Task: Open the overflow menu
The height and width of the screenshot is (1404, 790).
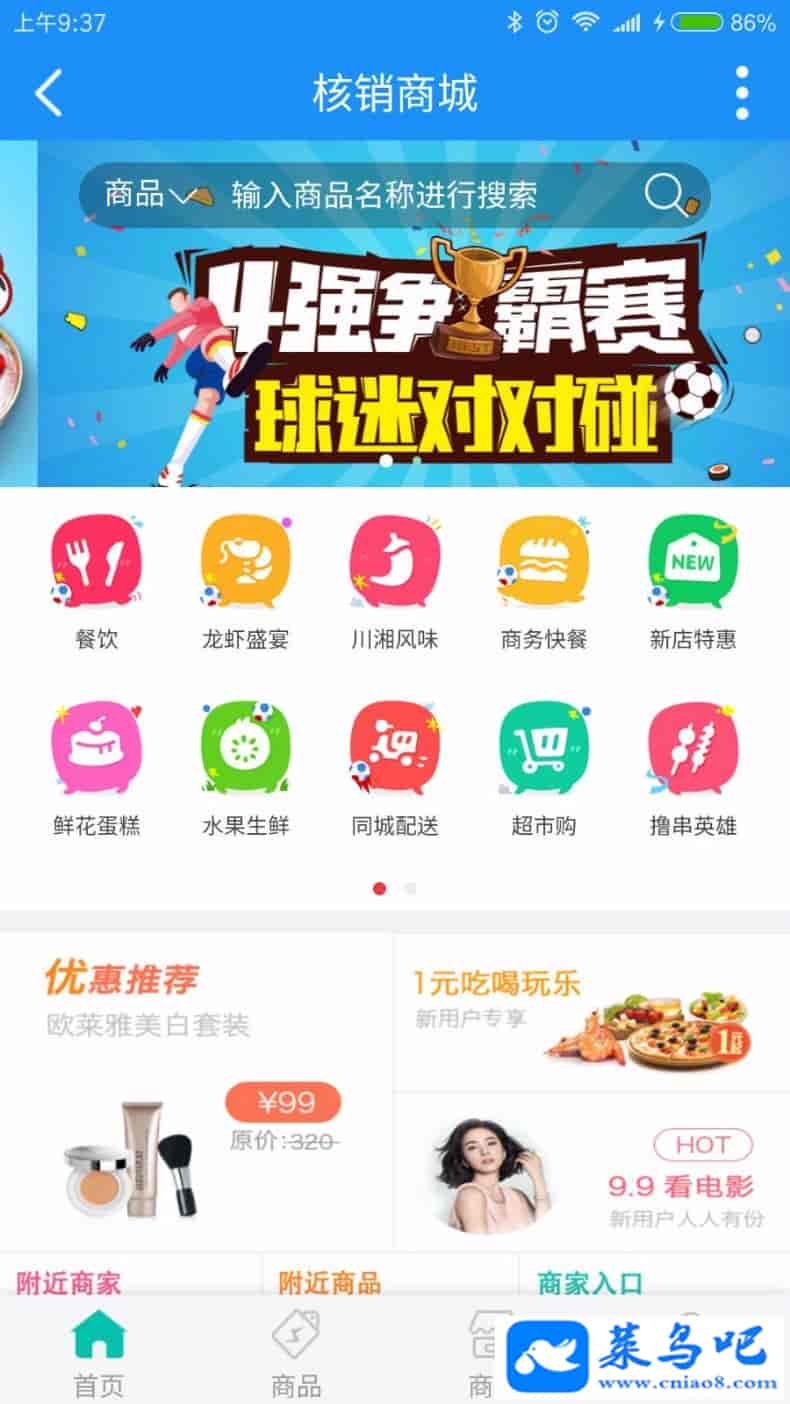Action: click(x=741, y=94)
